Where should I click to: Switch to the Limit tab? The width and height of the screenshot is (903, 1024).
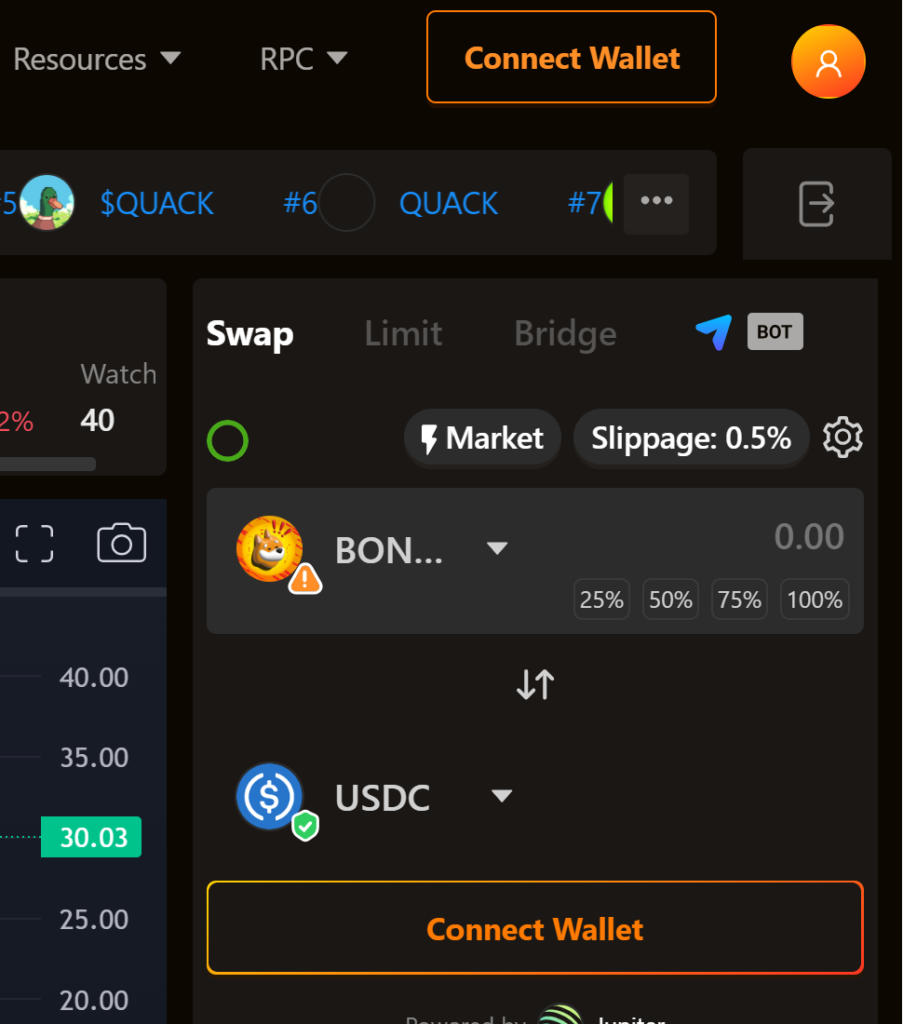403,334
